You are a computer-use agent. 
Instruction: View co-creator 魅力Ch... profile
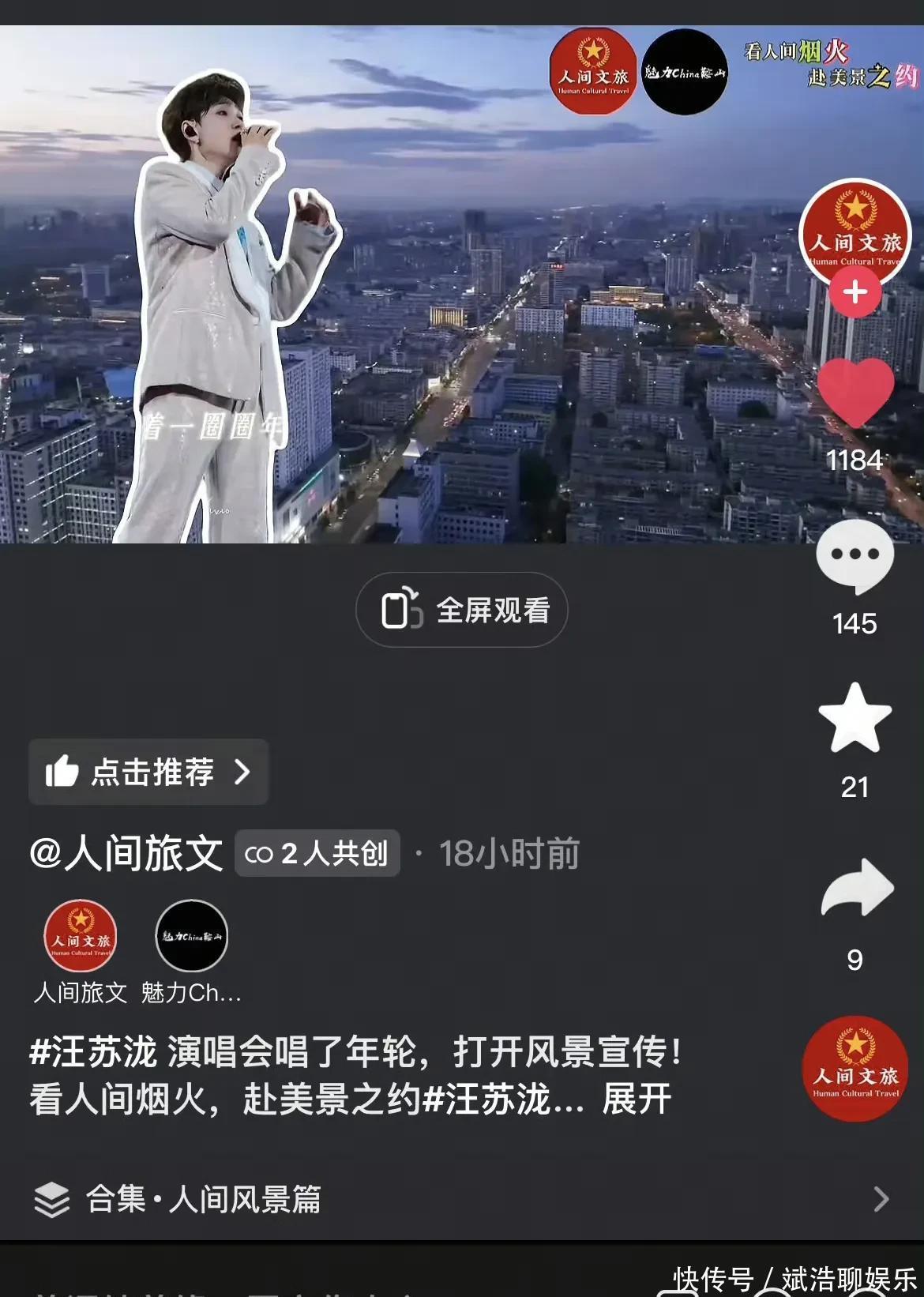tap(191, 937)
